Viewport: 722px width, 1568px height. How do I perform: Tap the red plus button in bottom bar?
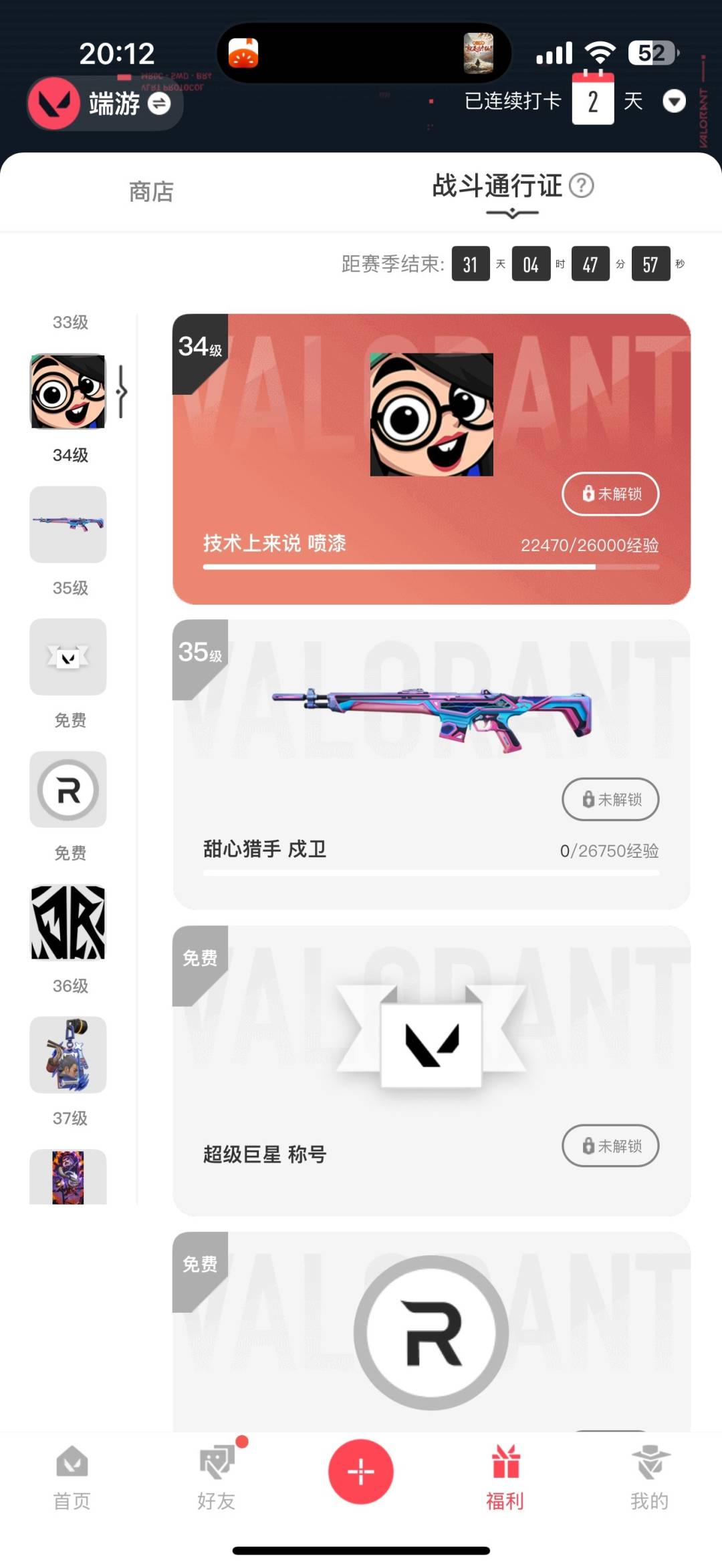pyautogui.click(x=361, y=1472)
